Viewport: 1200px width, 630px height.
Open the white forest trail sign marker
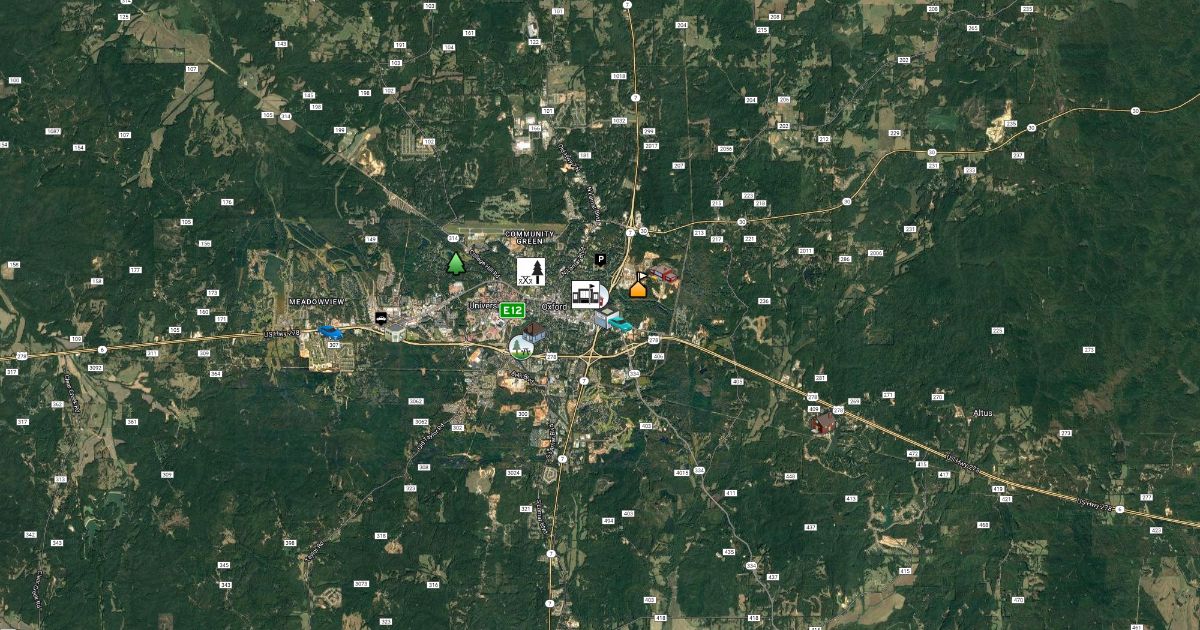coord(531,272)
